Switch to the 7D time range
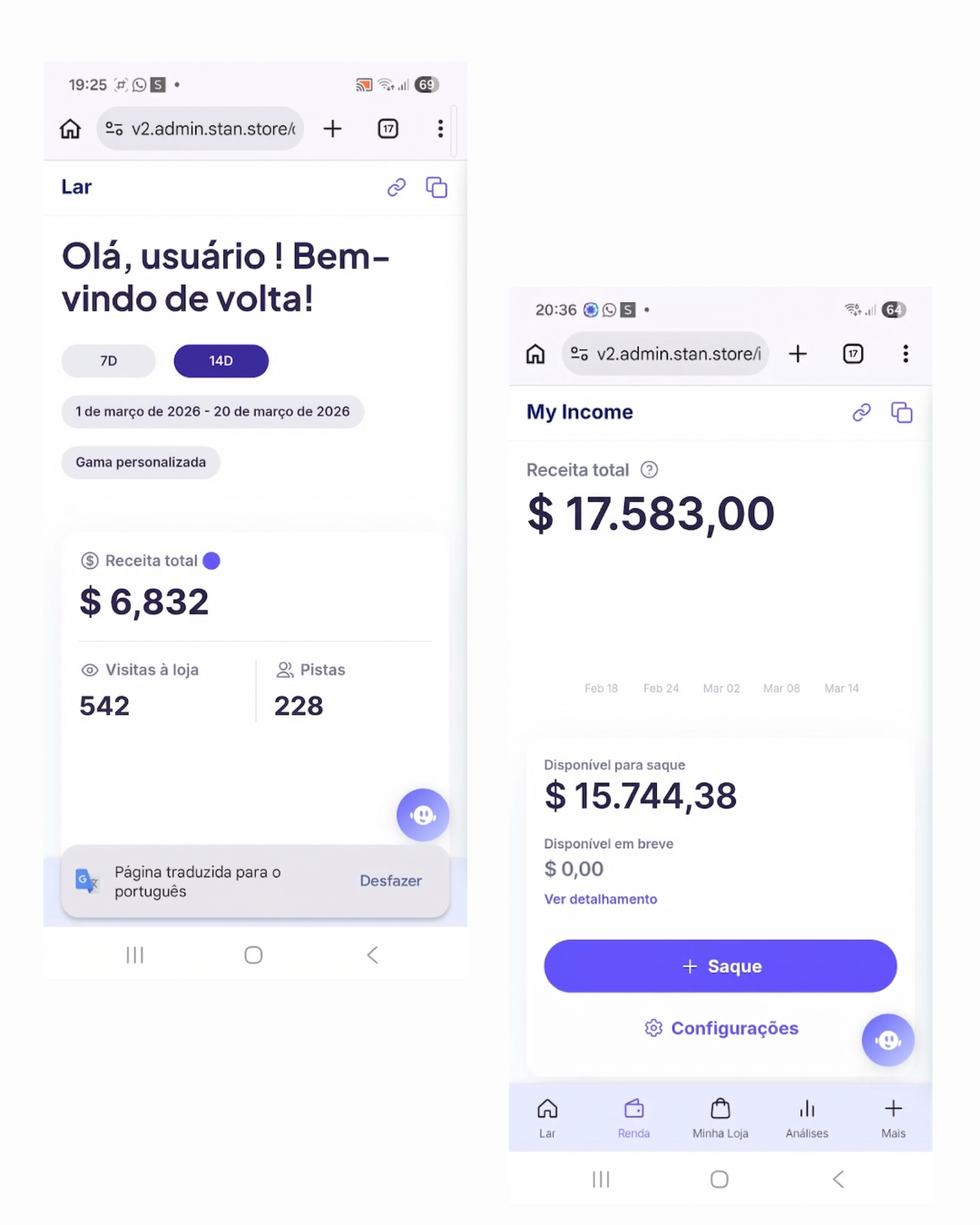This screenshot has width=980, height=1225. 108,360
